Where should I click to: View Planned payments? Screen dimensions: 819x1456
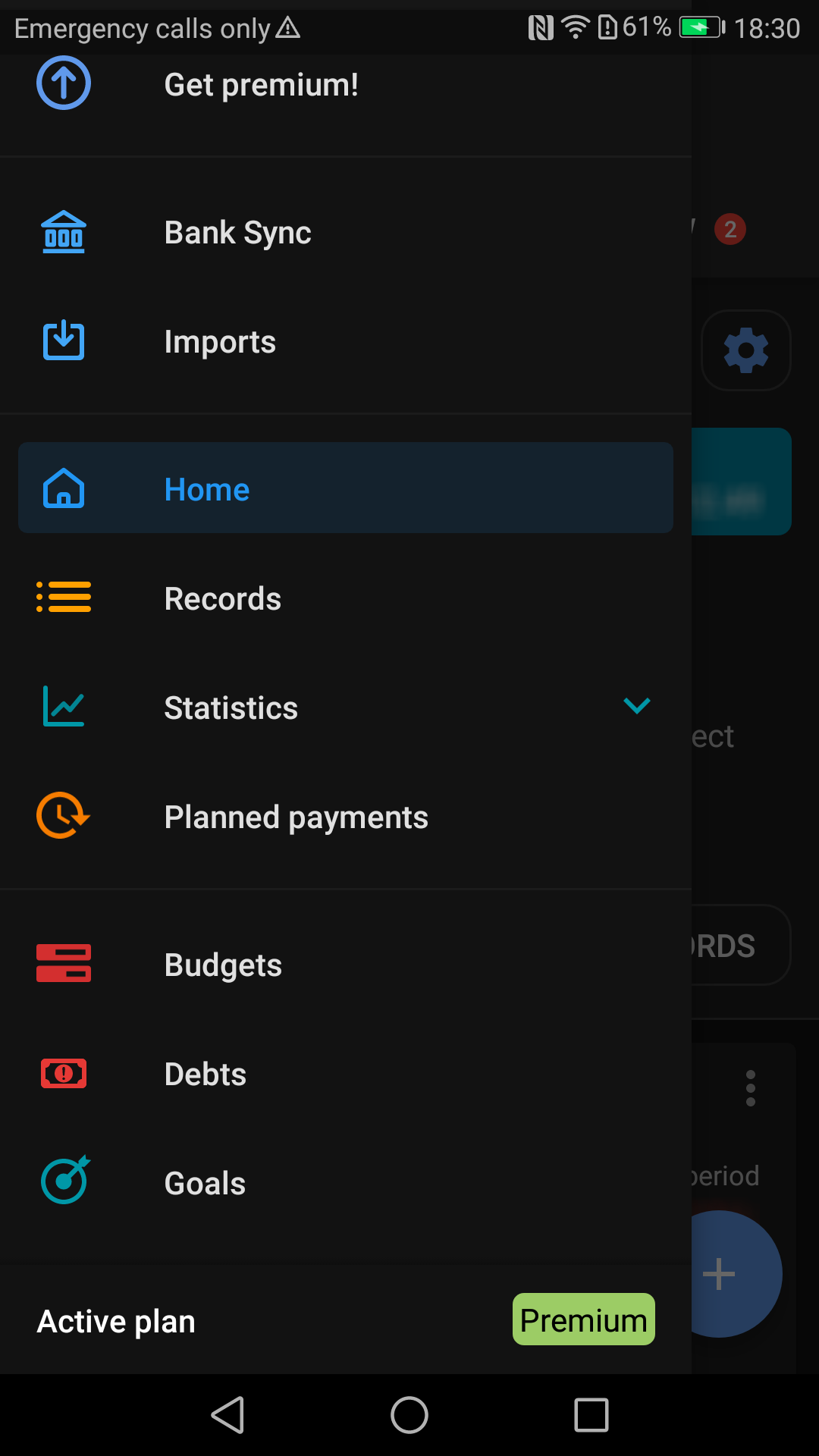346,817
